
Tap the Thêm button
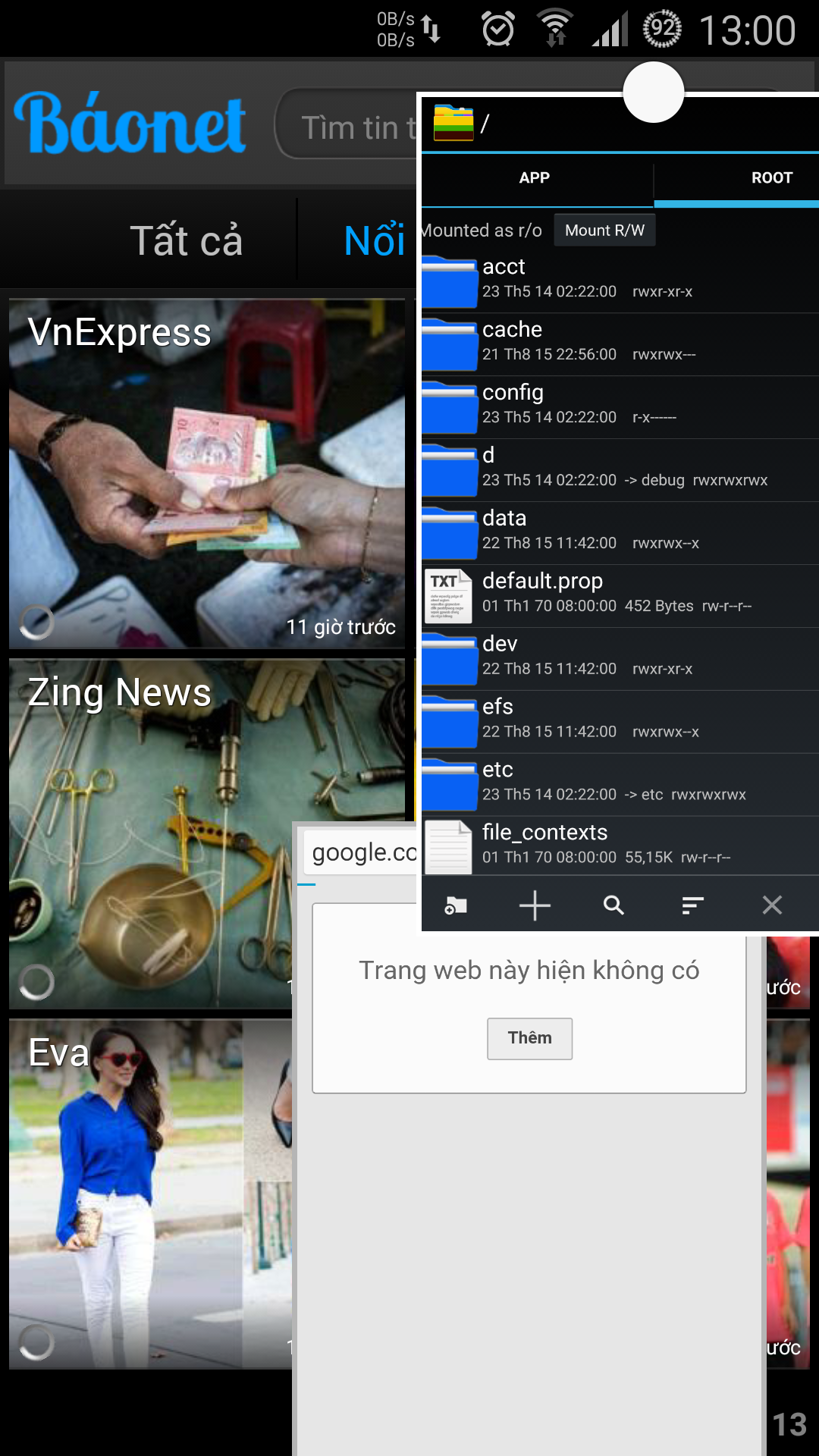point(529,1038)
